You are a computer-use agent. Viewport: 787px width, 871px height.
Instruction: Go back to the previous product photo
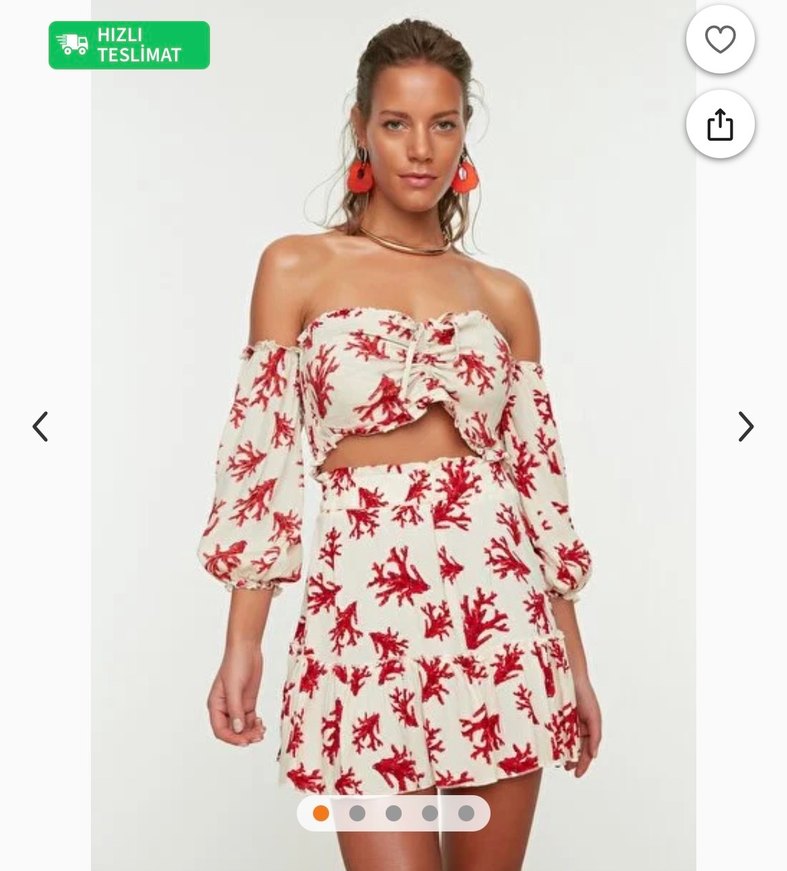point(40,427)
